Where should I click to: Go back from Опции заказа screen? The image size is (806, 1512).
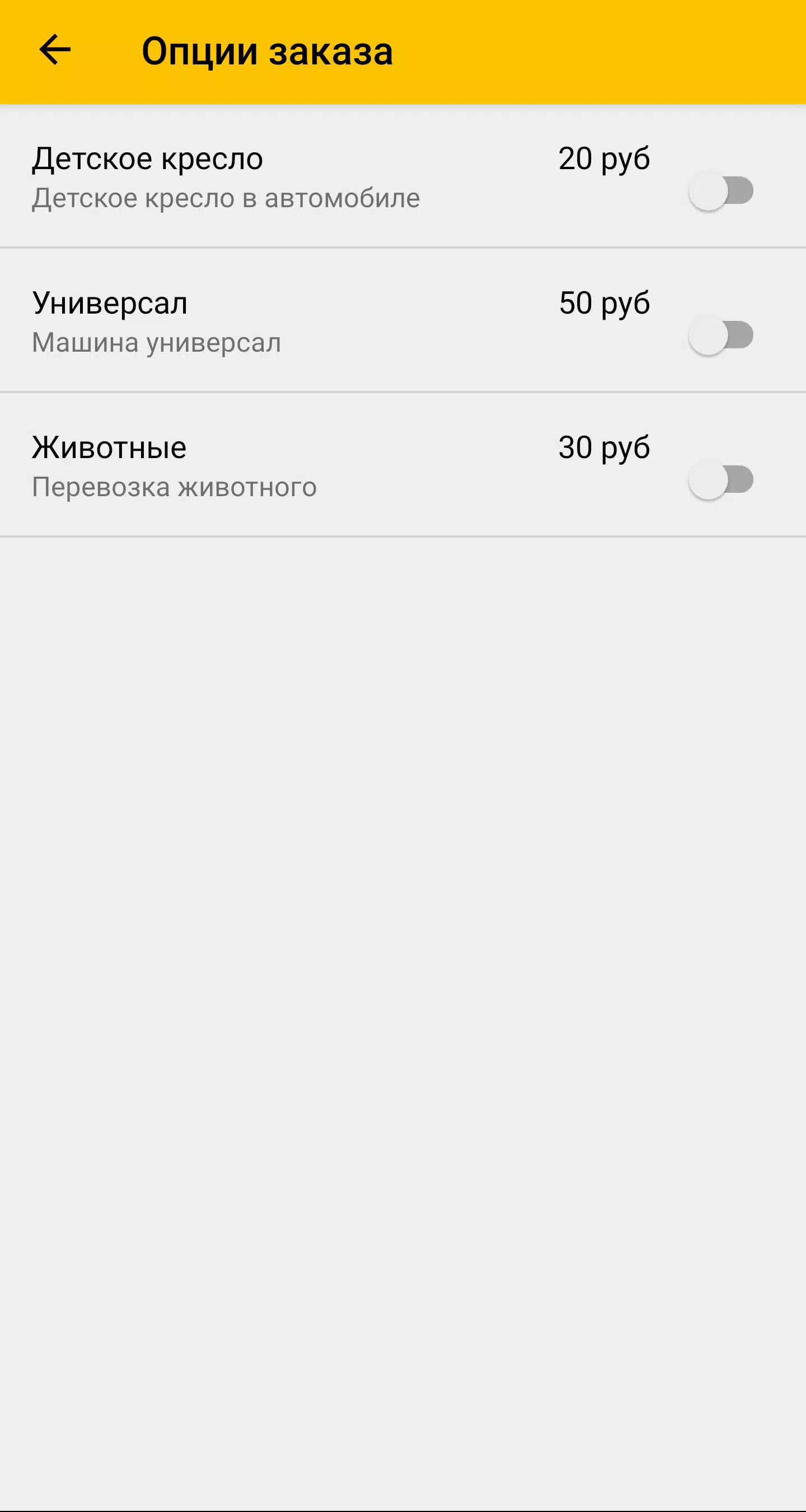point(54,50)
